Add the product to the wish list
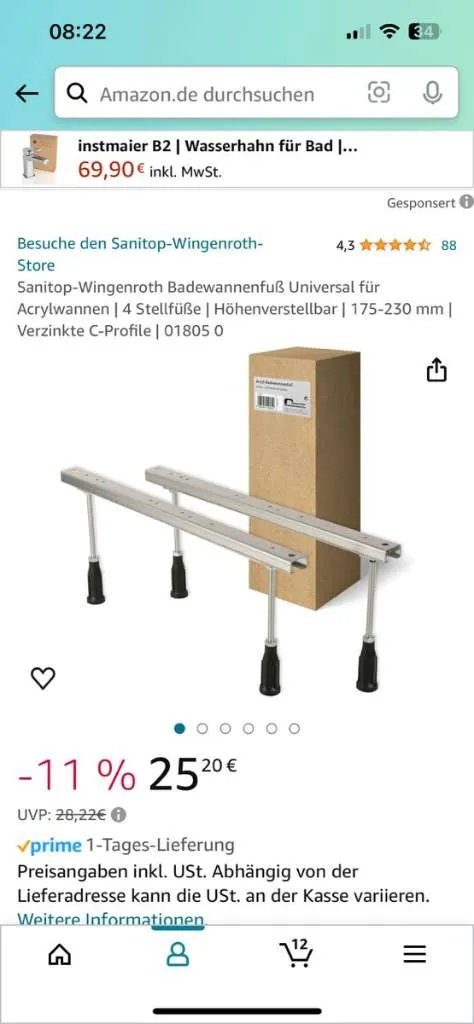The height and width of the screenshot is (1024, 474). (x=43, y=679)
